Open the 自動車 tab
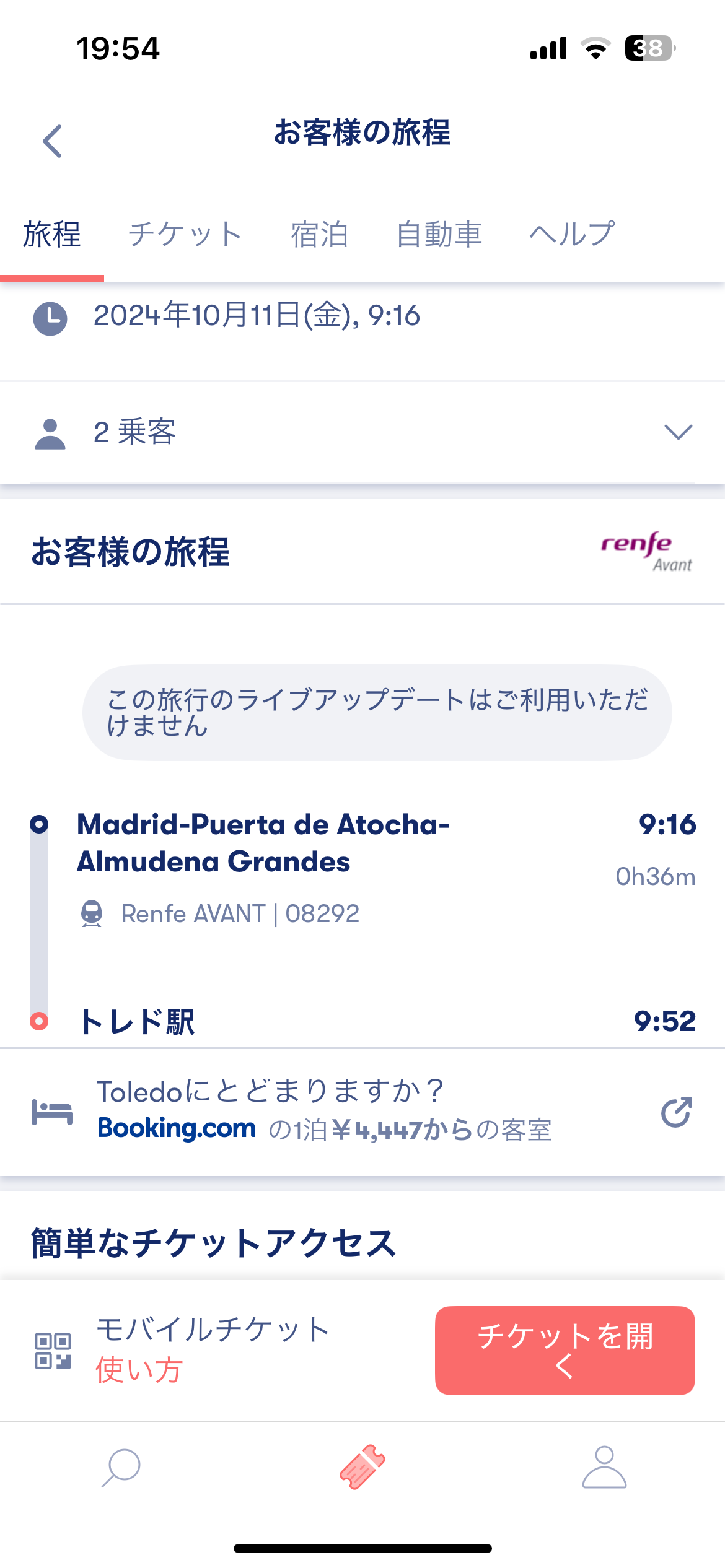Image resolution: width=725 pixels, height=1568 pixels. coord(439,235)
